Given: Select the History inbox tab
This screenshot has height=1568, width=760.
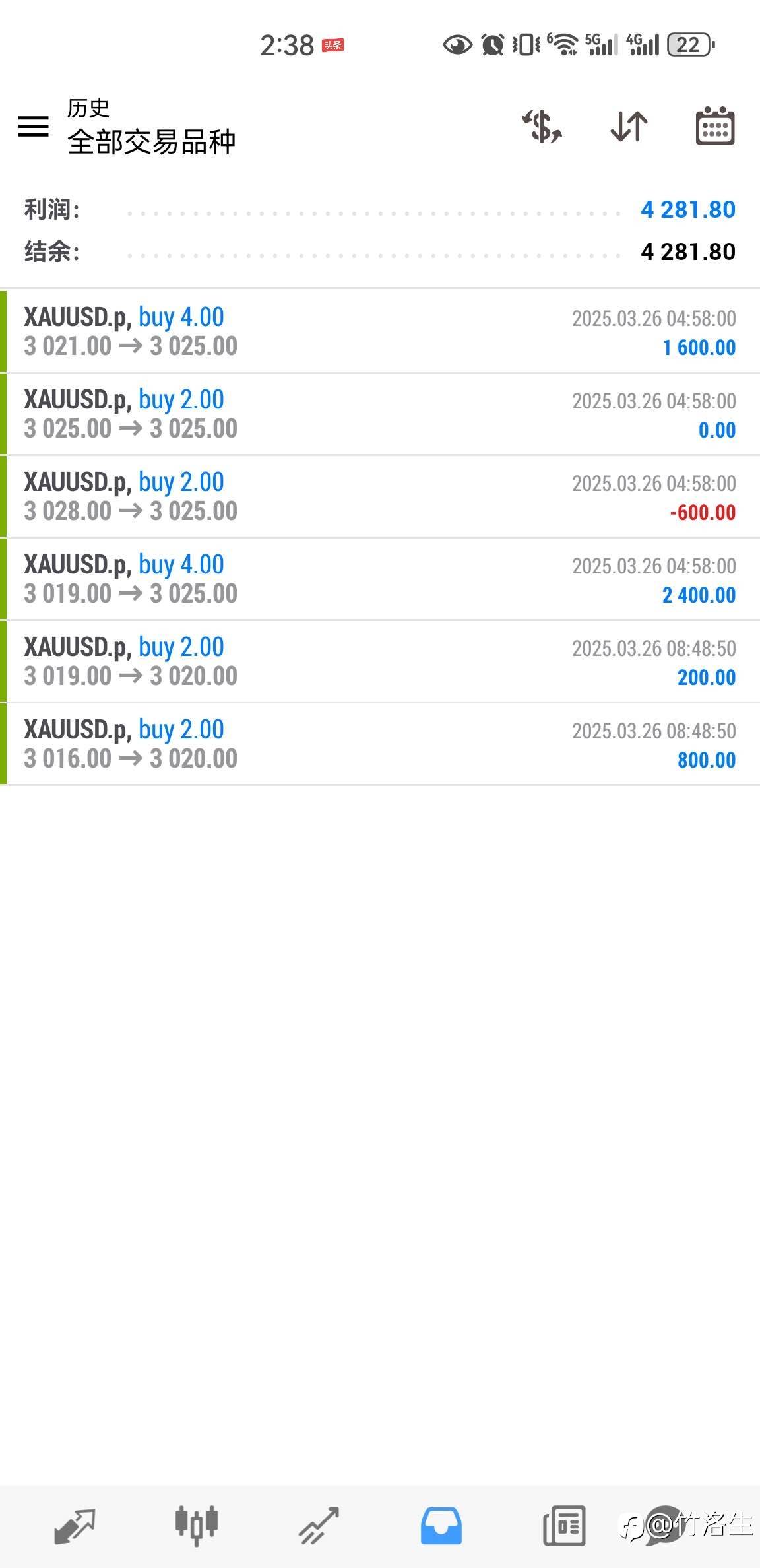Looking at the screenshot, I should click(x=441, y=1526).
